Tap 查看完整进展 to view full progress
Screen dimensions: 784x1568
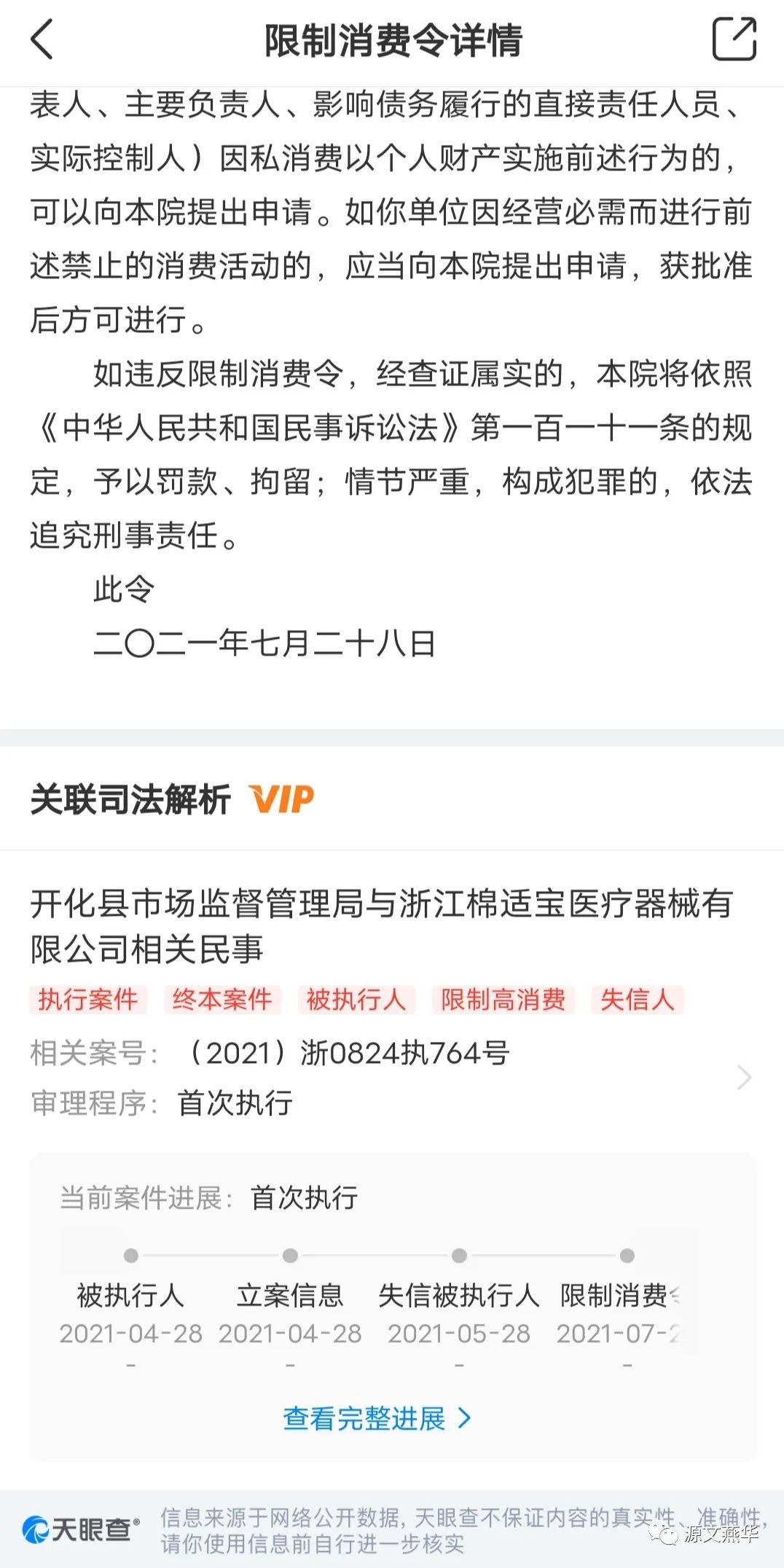(x=377, y=1418)
